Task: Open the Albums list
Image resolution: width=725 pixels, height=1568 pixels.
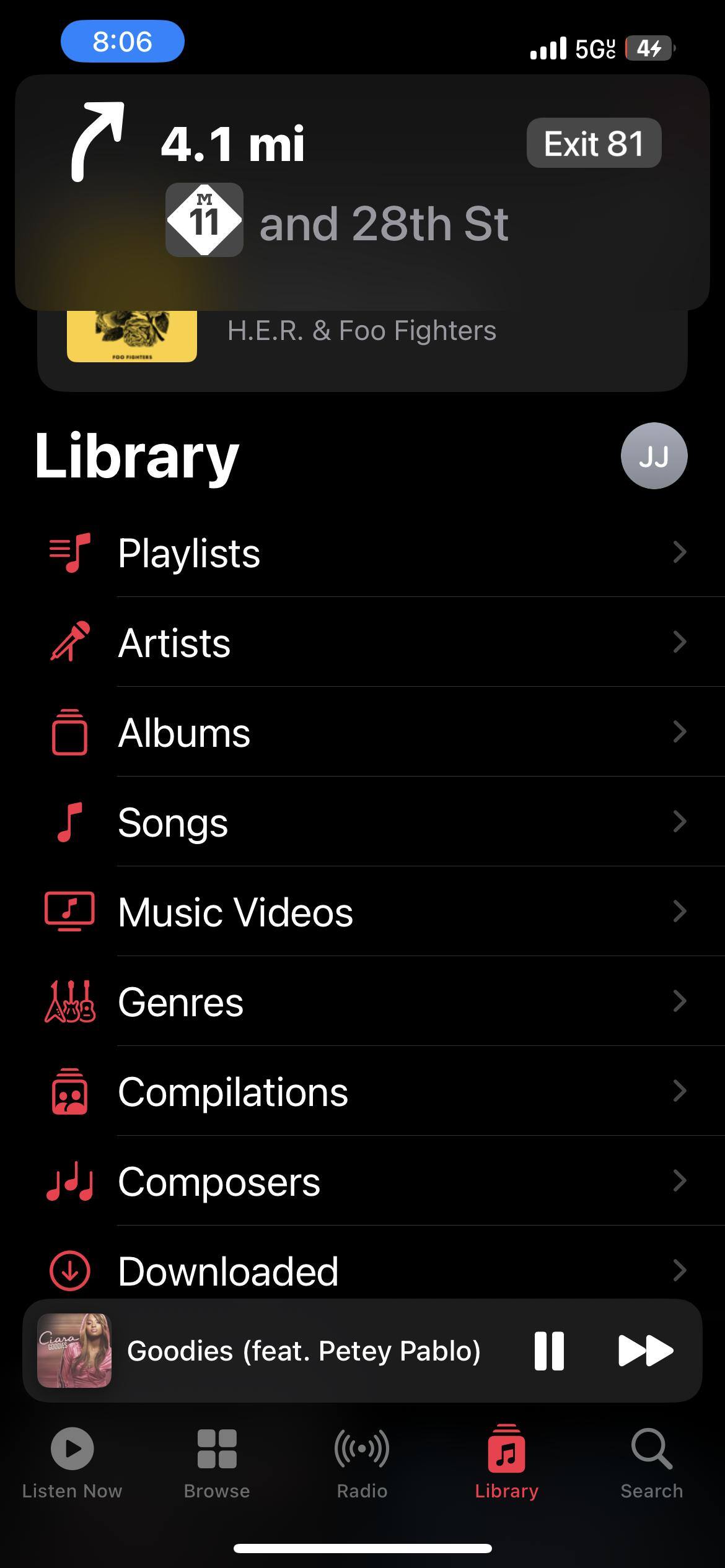Action: [372, 732]
